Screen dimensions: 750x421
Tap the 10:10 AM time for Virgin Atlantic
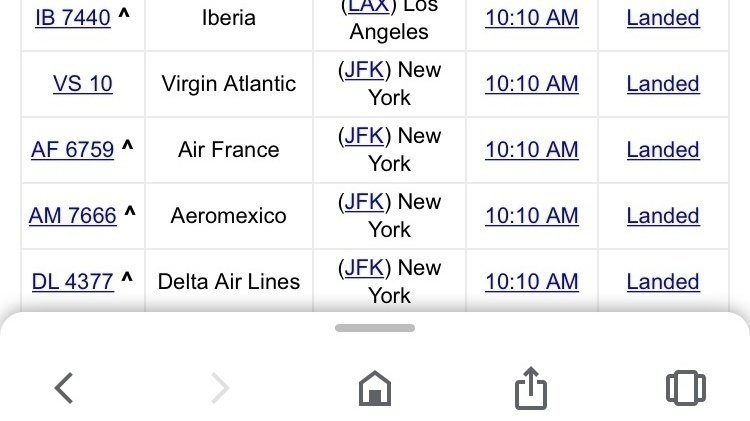531,84
